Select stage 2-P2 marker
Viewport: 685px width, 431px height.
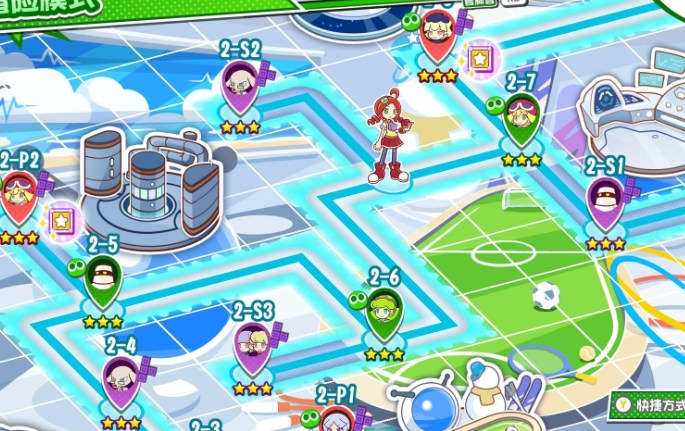click(x=20, y=196)
